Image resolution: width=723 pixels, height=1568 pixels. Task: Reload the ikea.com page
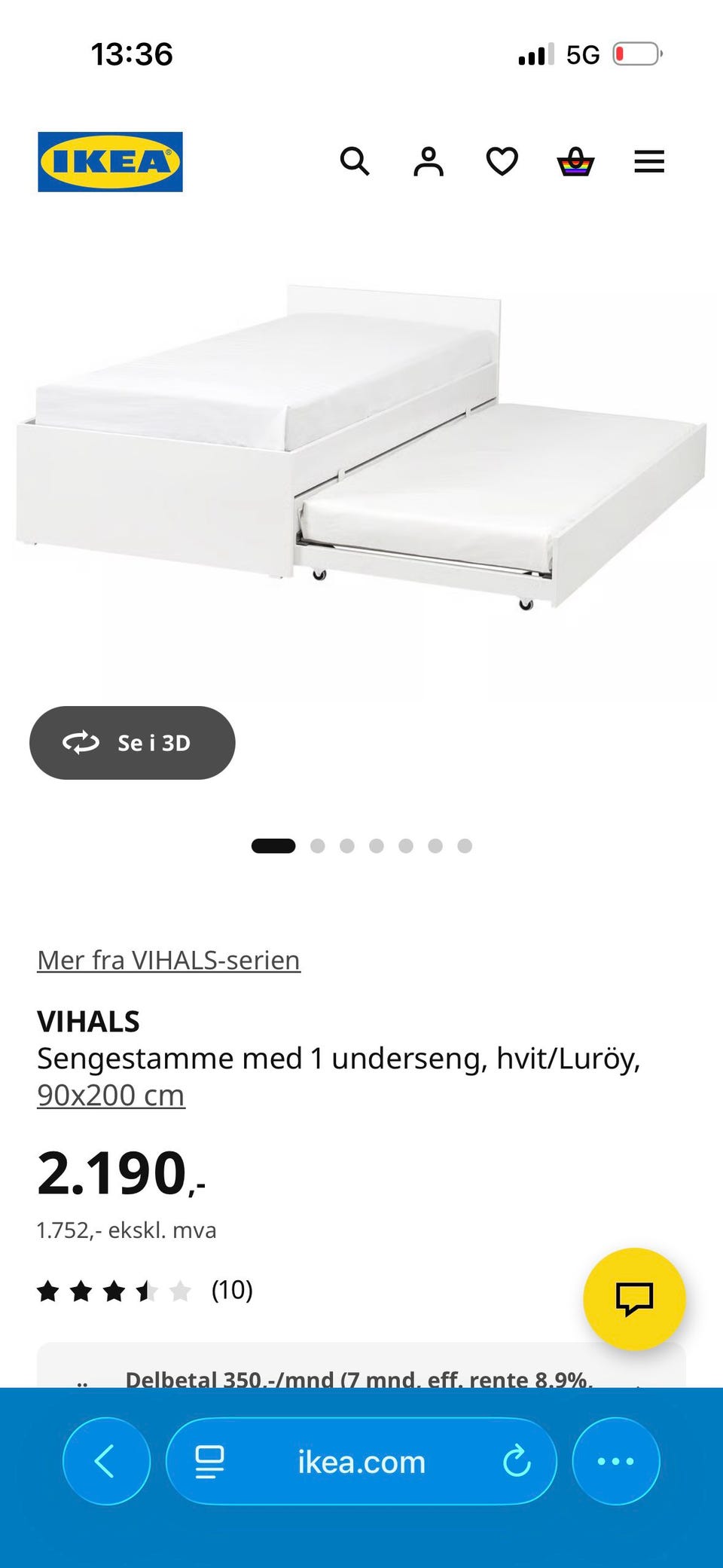point(517,1461)
